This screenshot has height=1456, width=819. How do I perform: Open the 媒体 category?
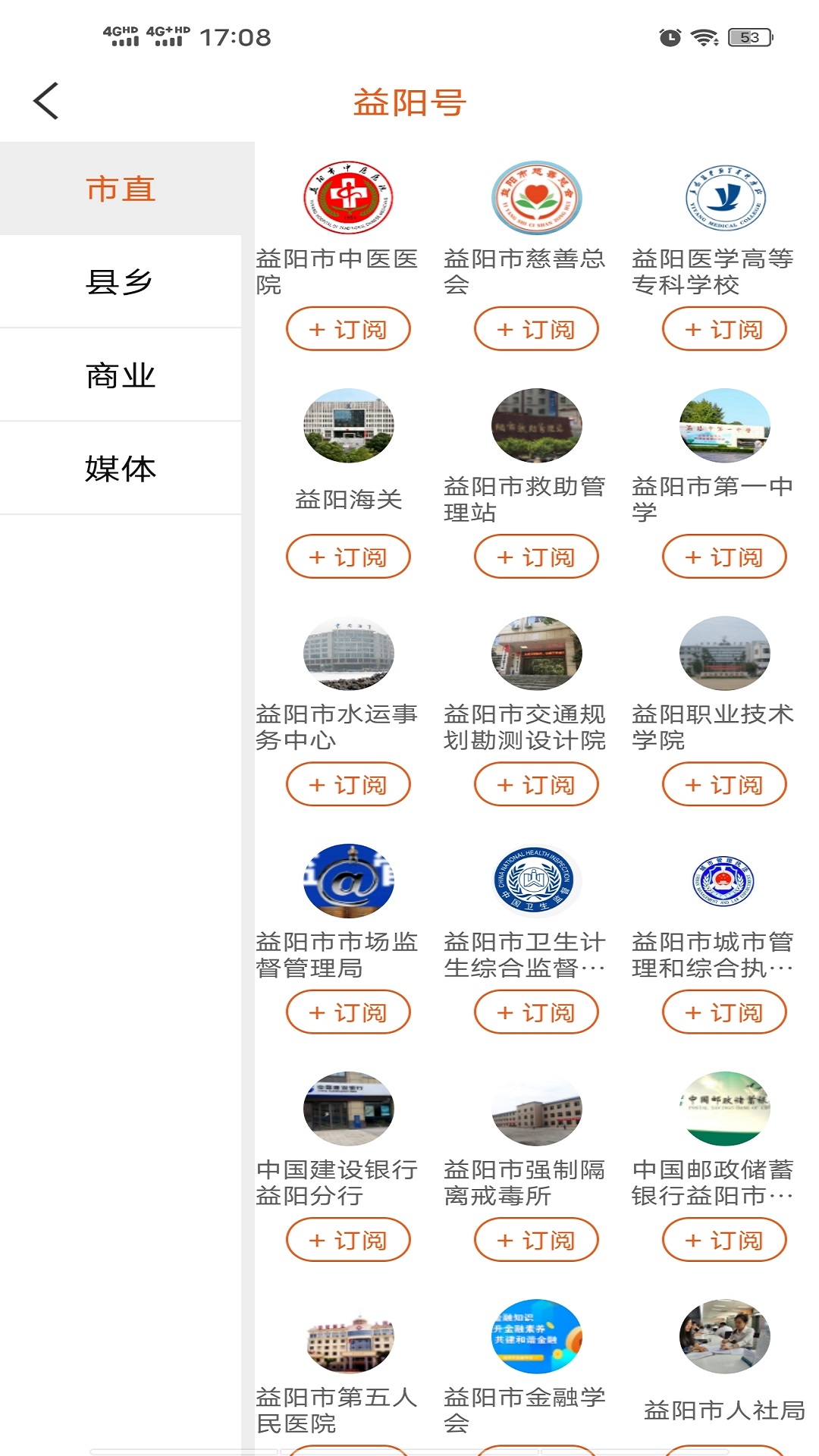121,469
